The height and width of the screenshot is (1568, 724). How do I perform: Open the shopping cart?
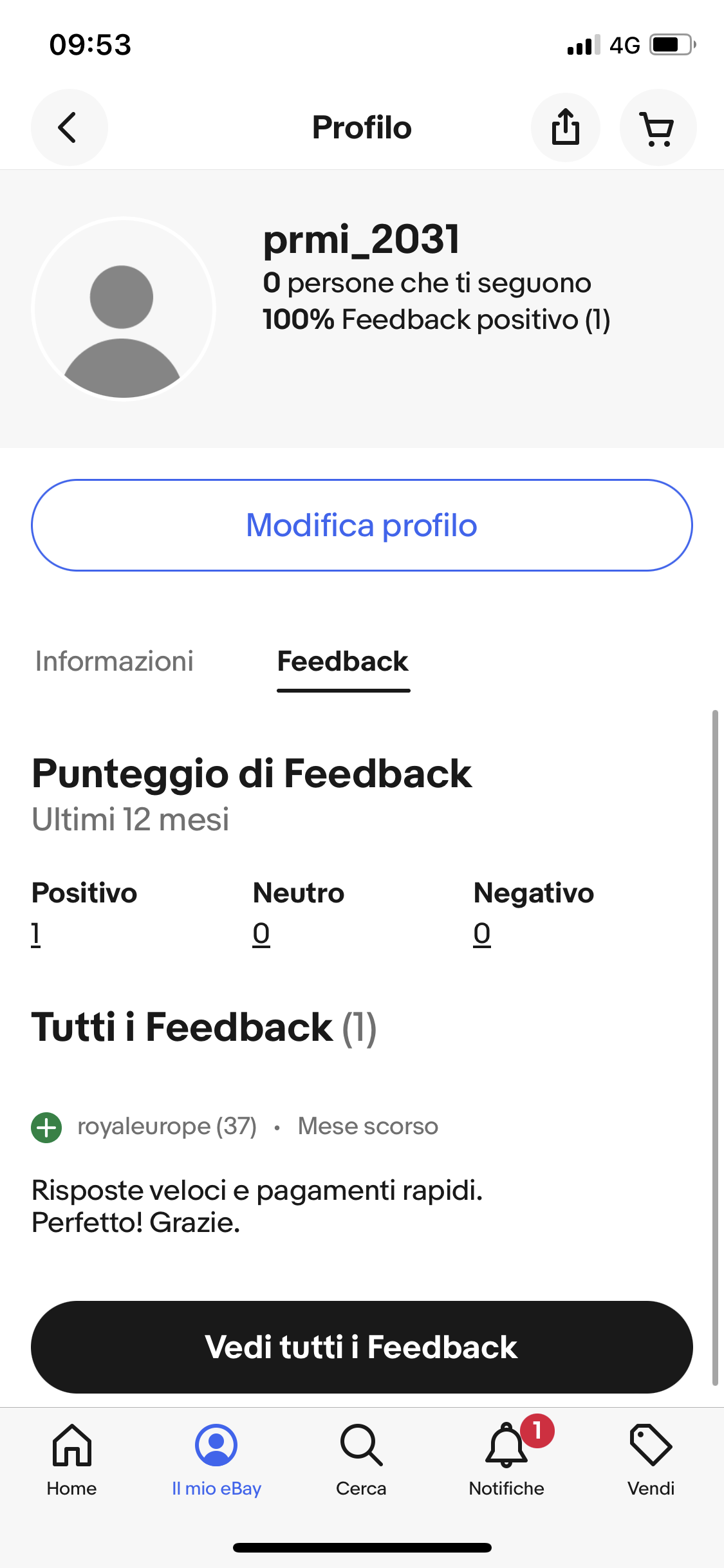pyautogui.click(x=657, y=127)
